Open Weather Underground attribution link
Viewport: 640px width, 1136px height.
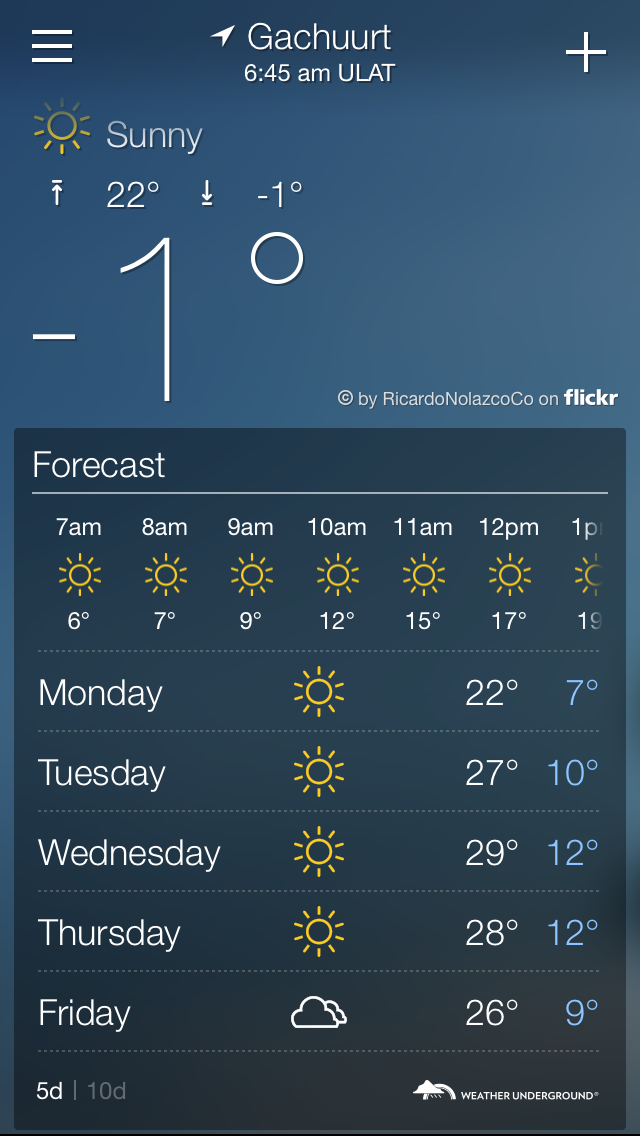(x=506, y=1091)
